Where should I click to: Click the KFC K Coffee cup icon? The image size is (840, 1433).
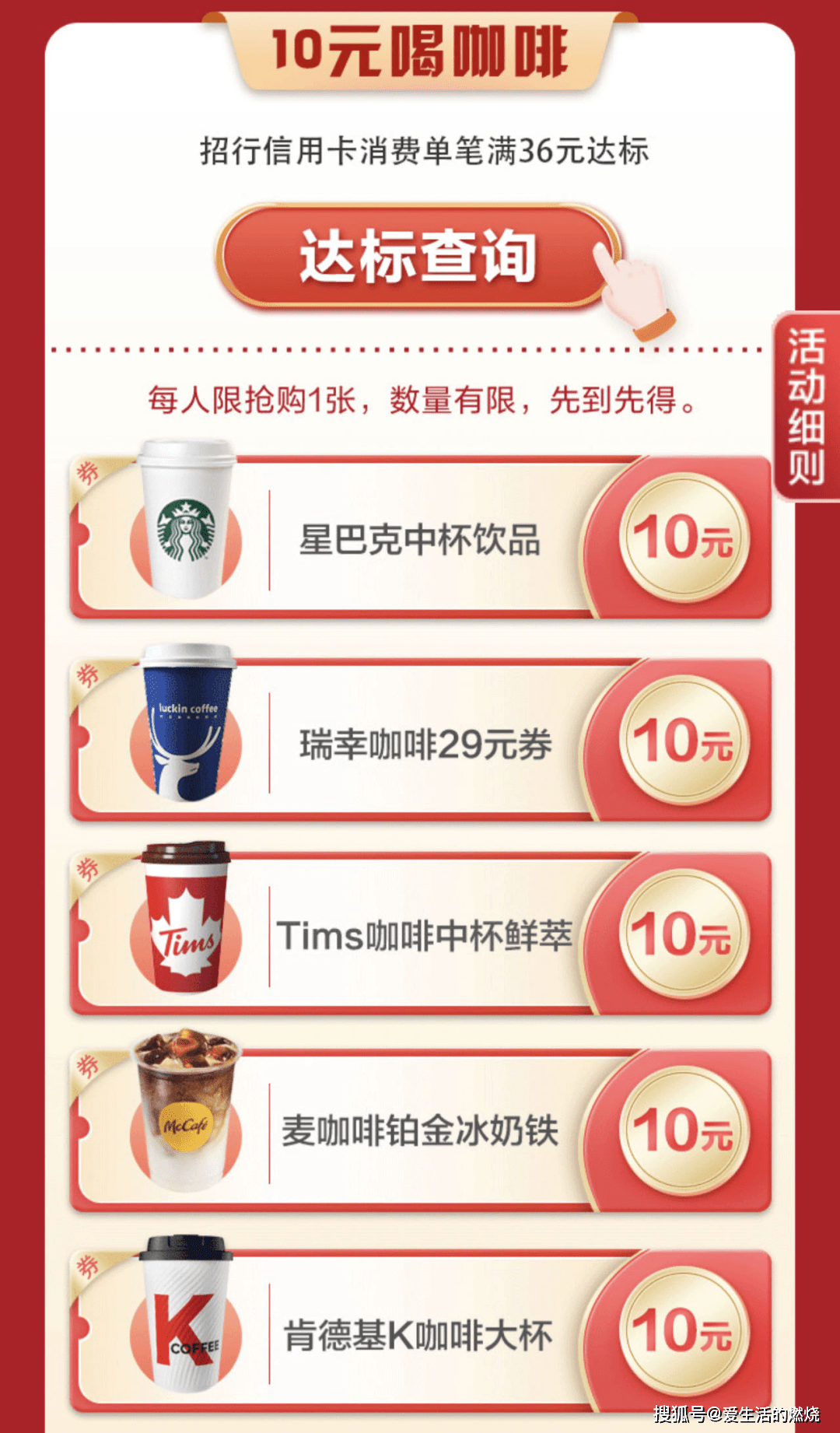pos(187,1315)
